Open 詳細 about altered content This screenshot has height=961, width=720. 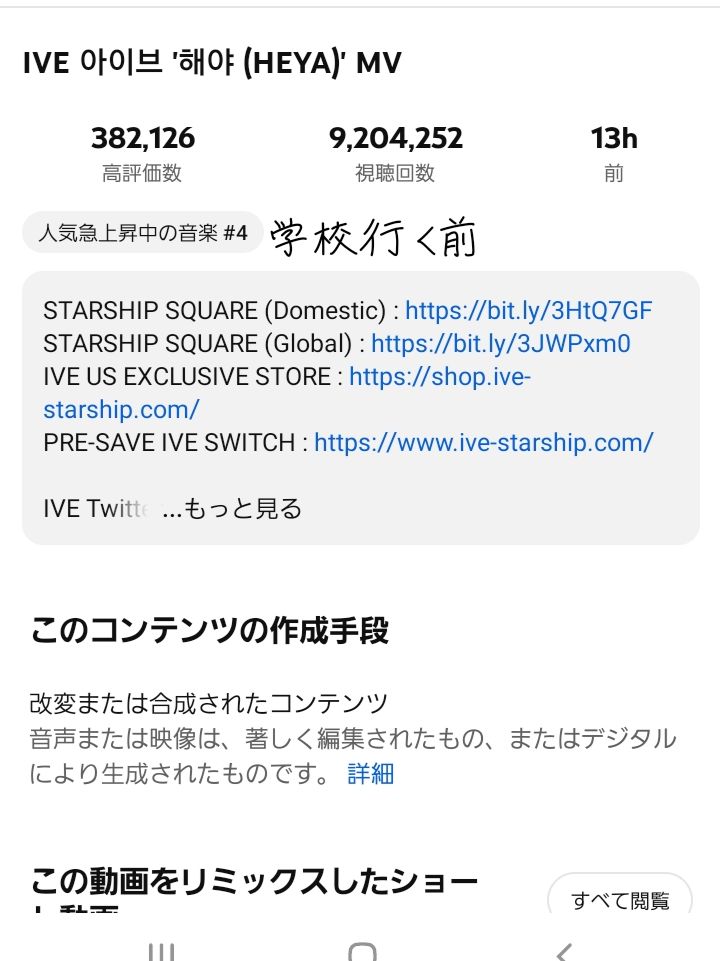(370, 773)
